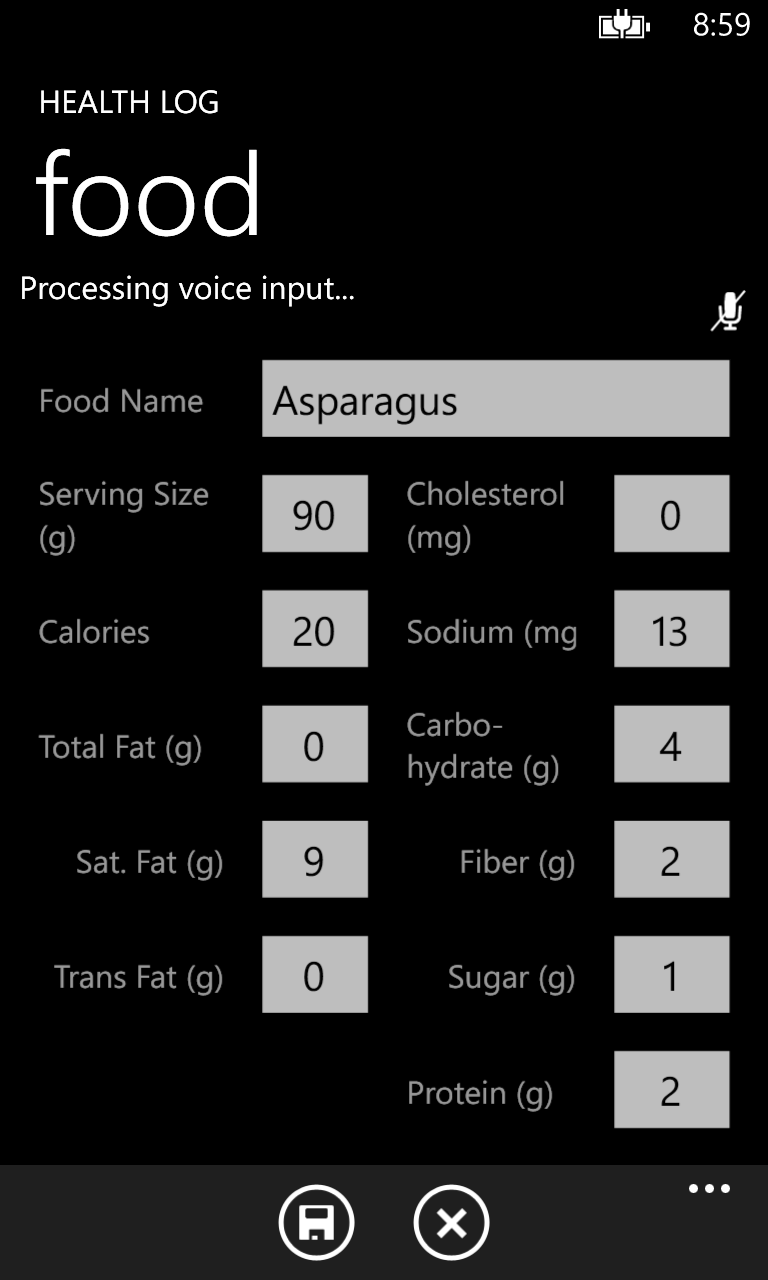Screen dimensions: 768x1280
Task: Tap the Trans Fat value box
Action: click(x=314, y=974)
